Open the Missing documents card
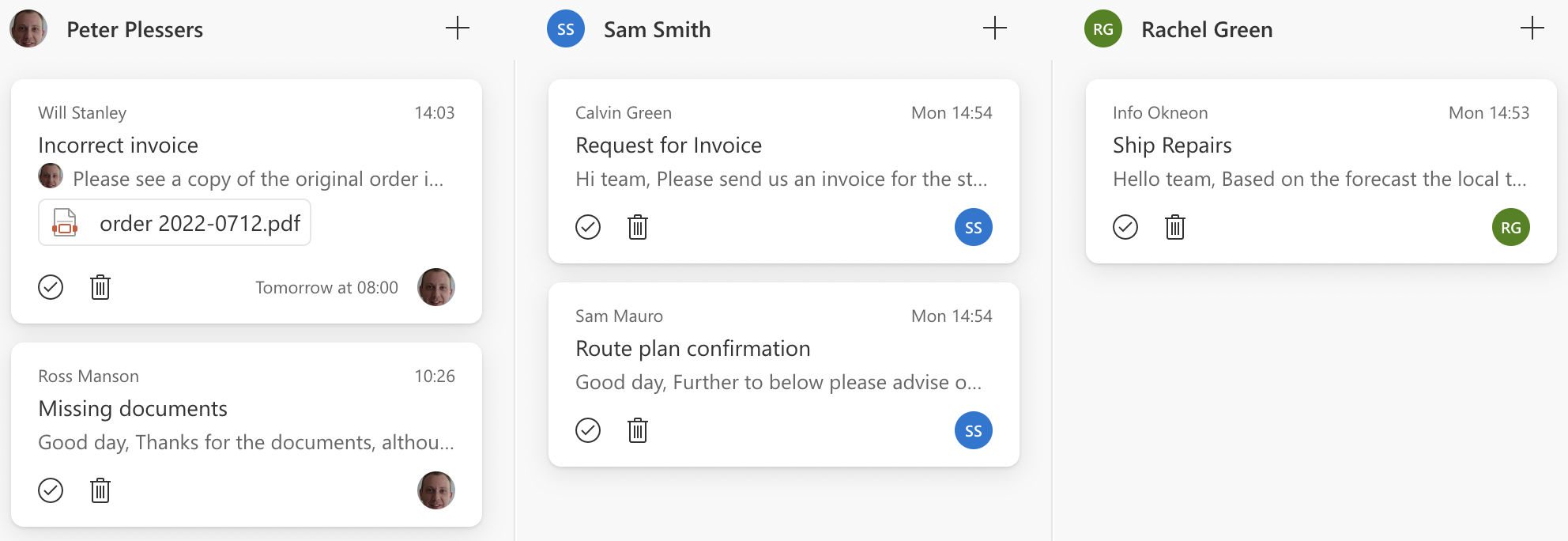 pos(133,409)
